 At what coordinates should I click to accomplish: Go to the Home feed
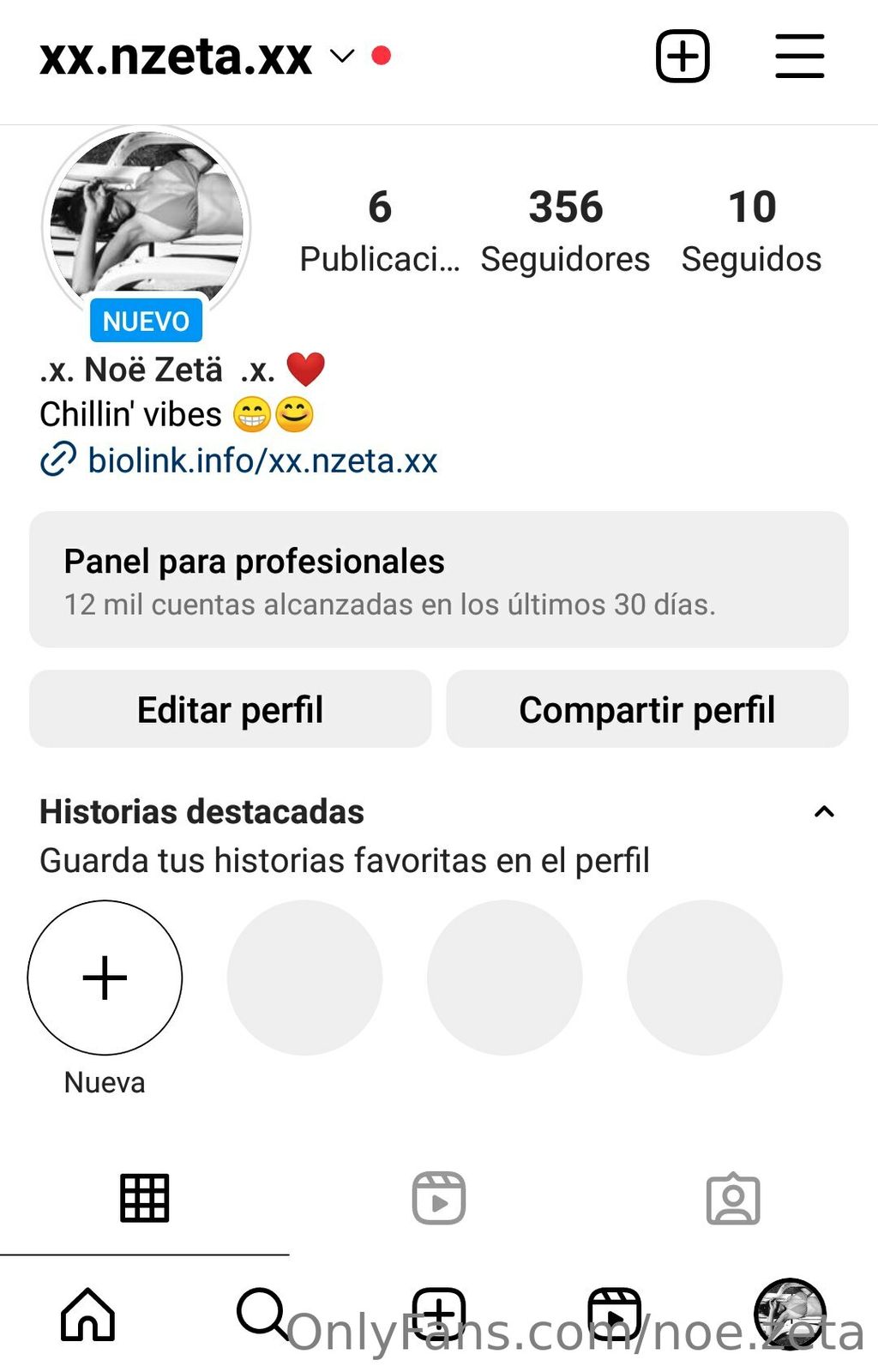pos(87,1315)
